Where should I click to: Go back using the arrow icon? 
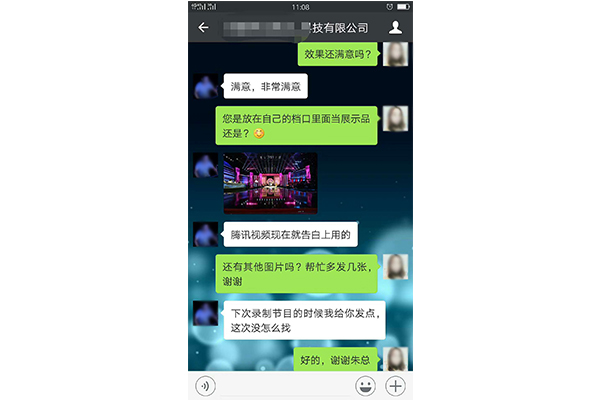[x=203, y=28]
